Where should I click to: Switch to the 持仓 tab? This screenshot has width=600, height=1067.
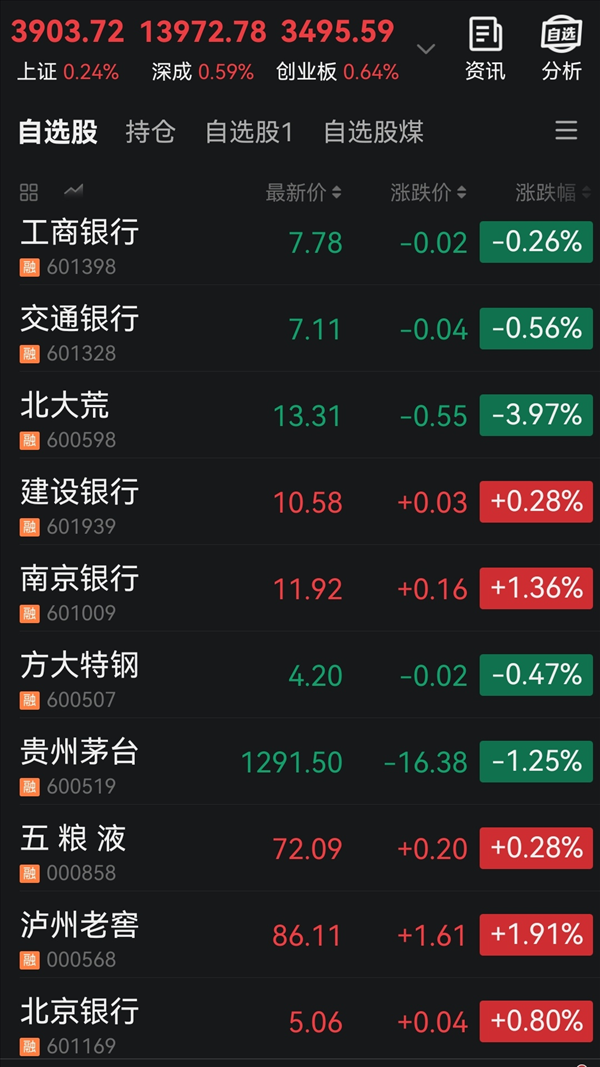150,131
